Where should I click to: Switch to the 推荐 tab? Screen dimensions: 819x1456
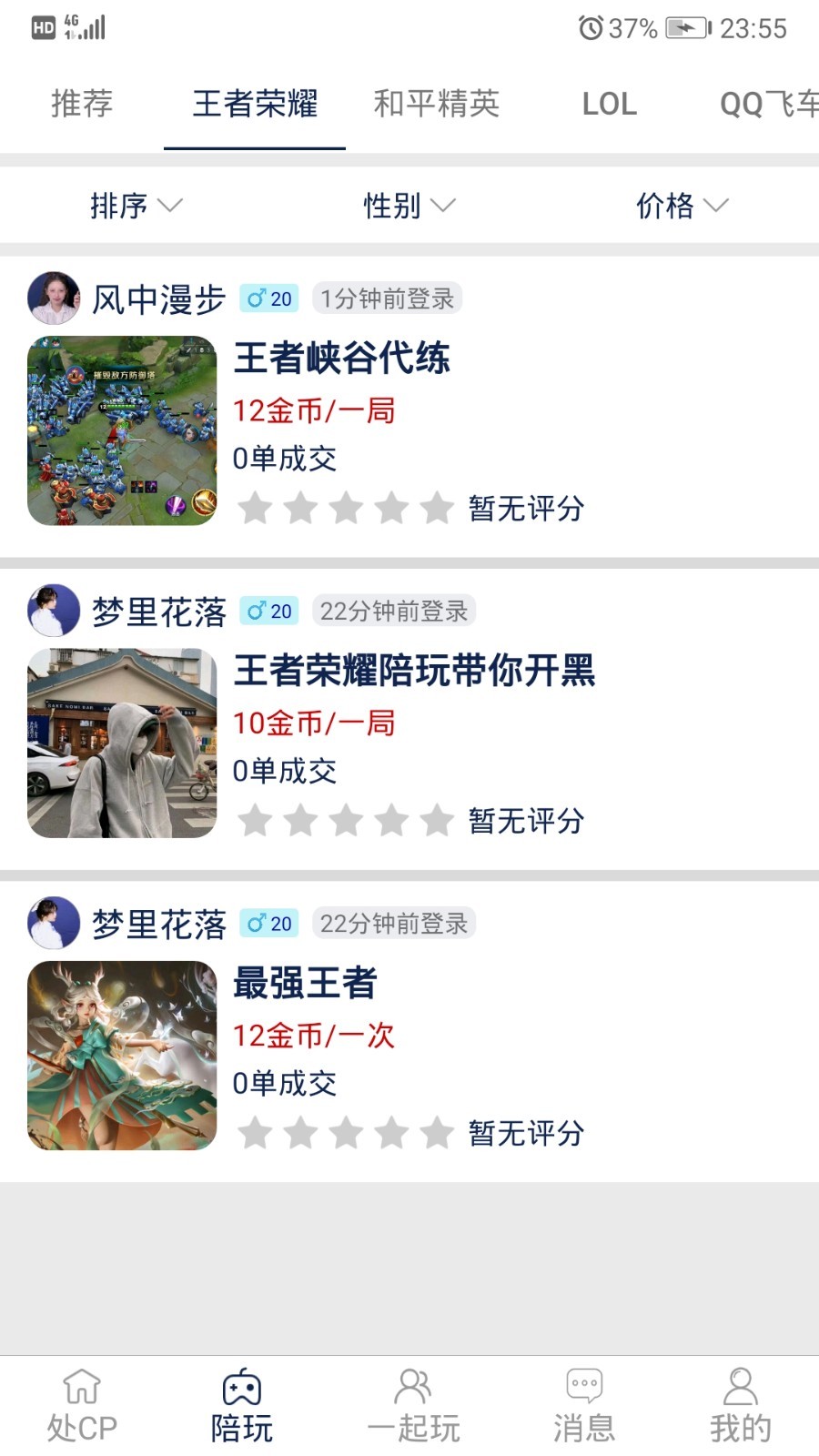(82, 104)
